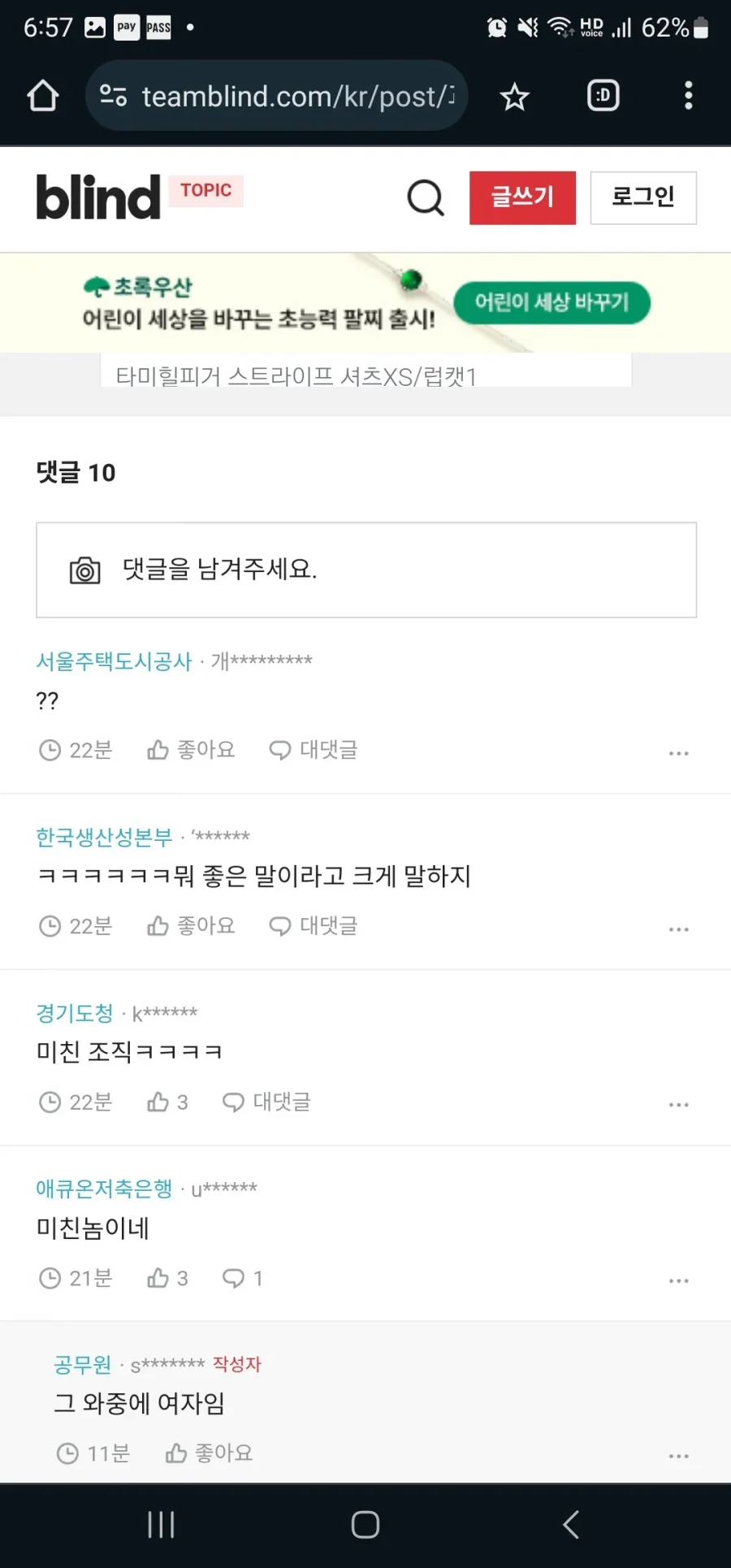Open the browser tab switcher
Image resolution: width=731 pixels, height=1568 pixels.
coord(603,96)
